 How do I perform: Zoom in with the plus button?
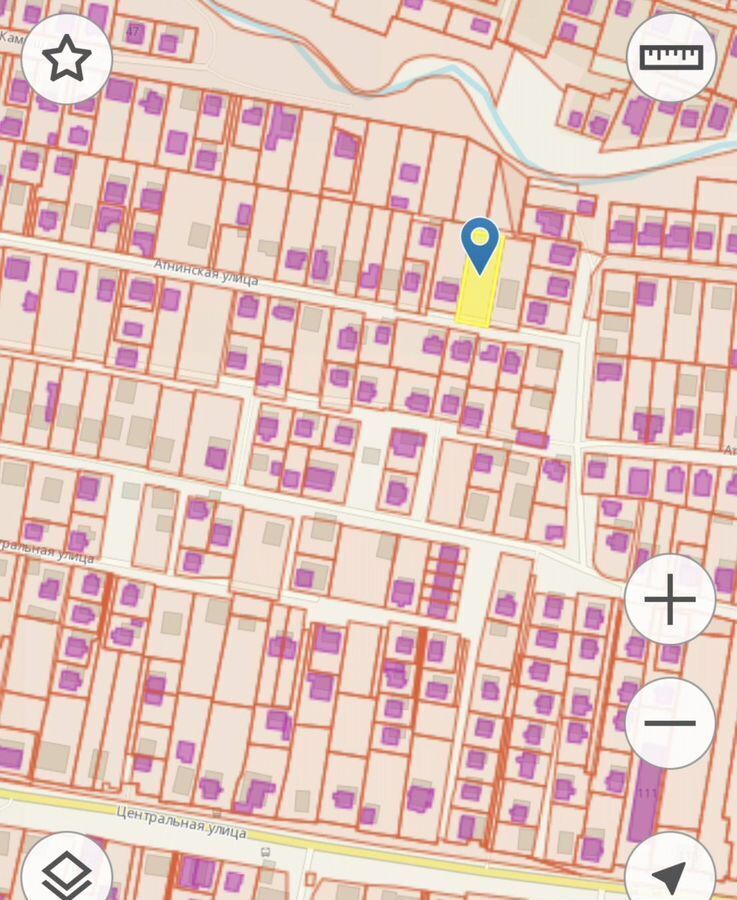point(670,600)
